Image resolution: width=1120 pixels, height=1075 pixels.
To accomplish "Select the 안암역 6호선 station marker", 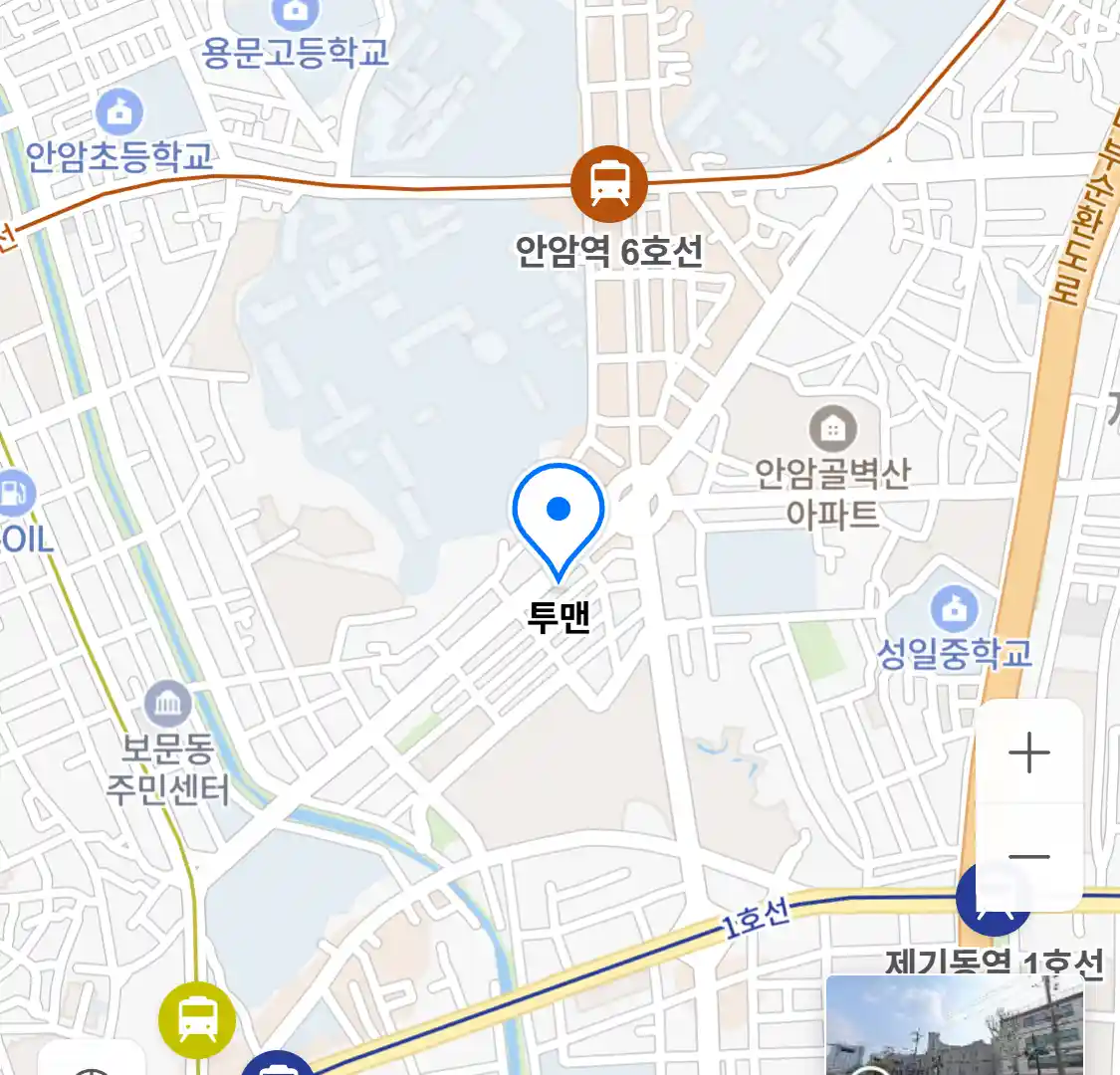I will point(608,183).
